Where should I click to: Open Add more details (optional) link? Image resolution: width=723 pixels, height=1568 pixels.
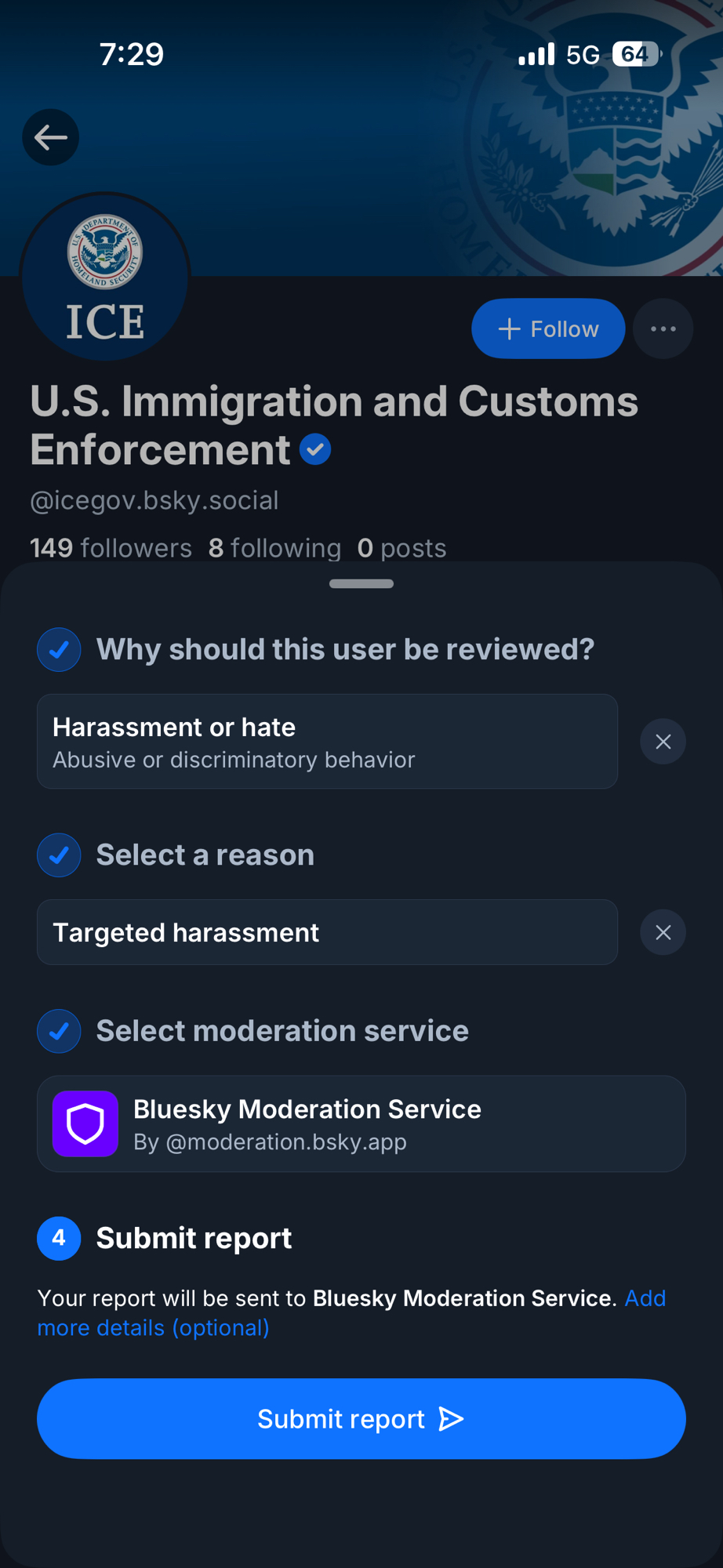pos(154,1327)
